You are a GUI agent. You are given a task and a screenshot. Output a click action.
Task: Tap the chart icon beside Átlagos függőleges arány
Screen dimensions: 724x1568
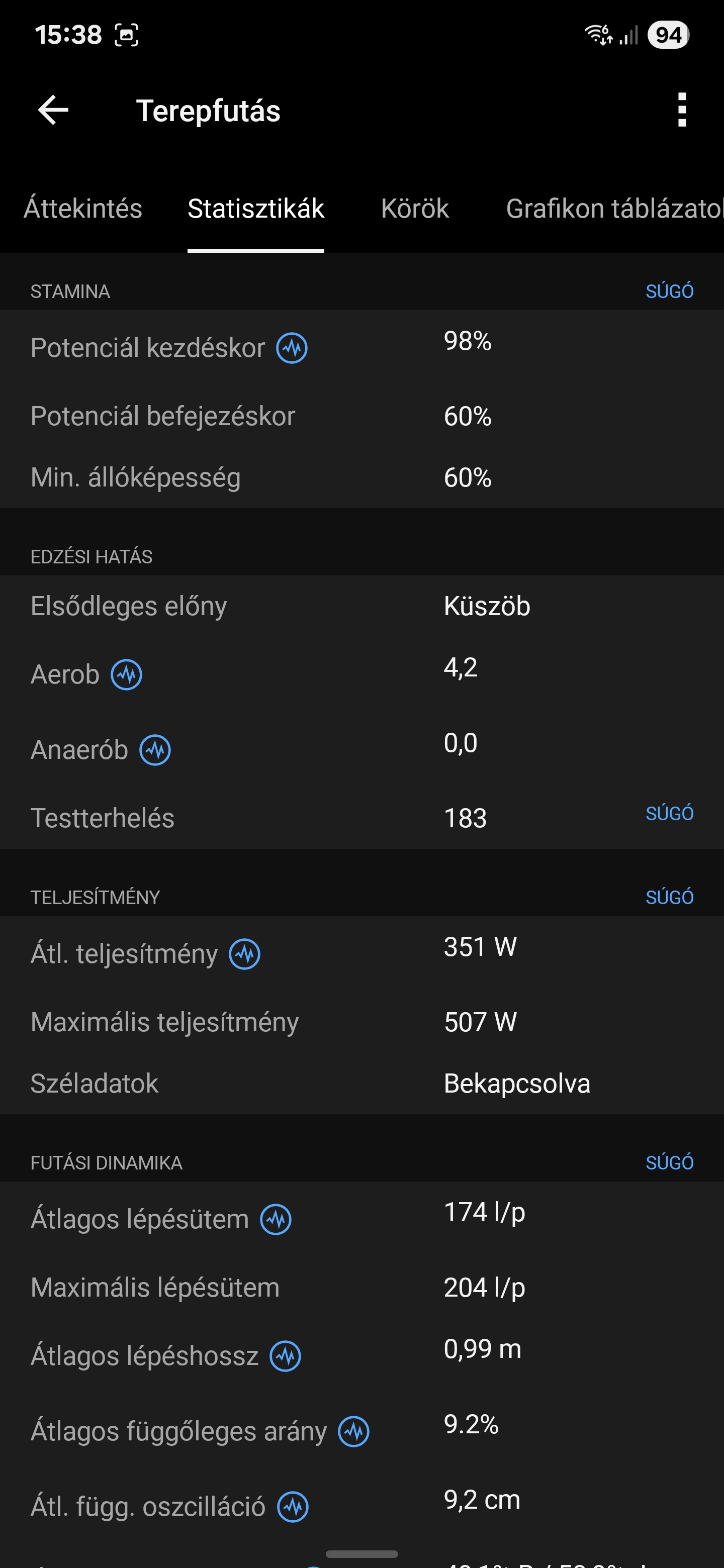tap(354, 1431)
